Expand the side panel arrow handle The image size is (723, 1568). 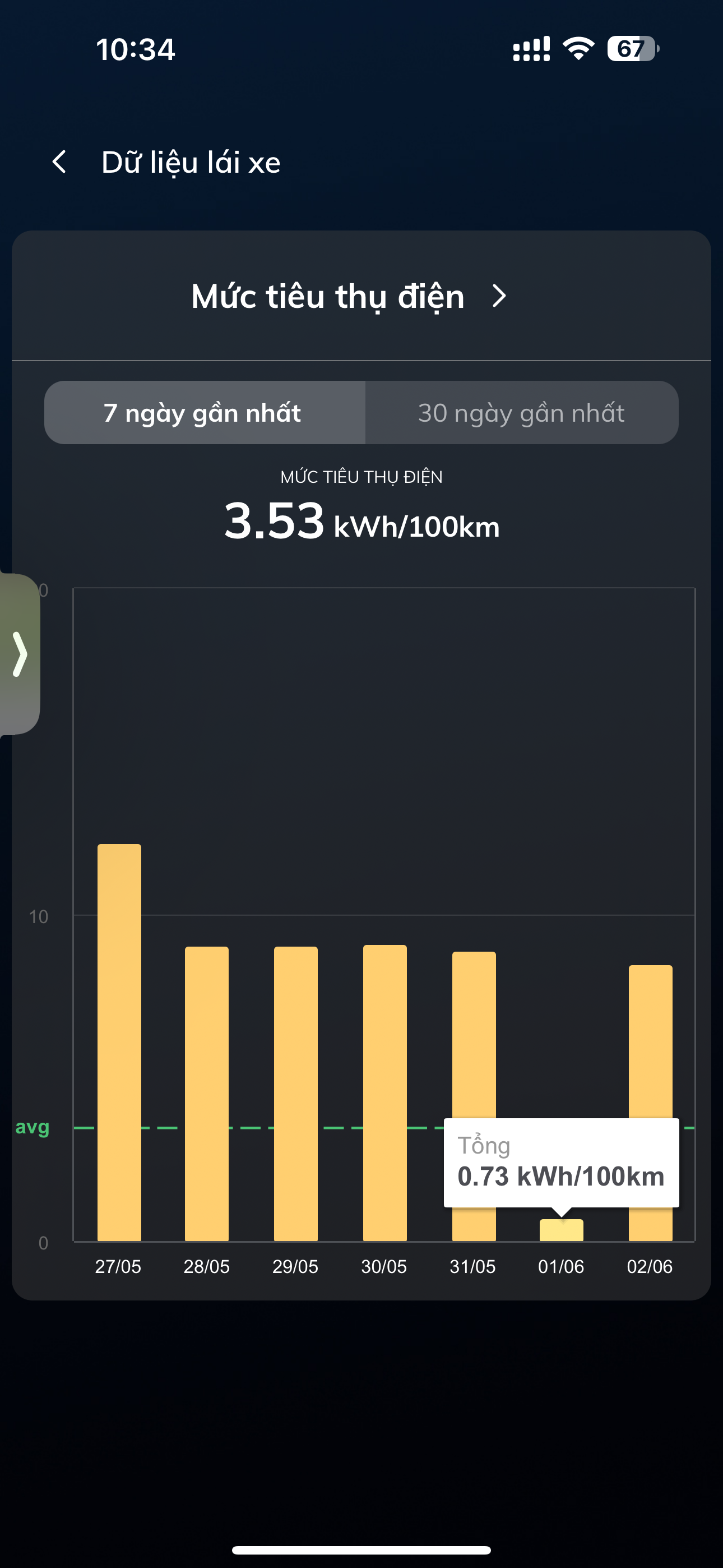(x=20, y=654)
